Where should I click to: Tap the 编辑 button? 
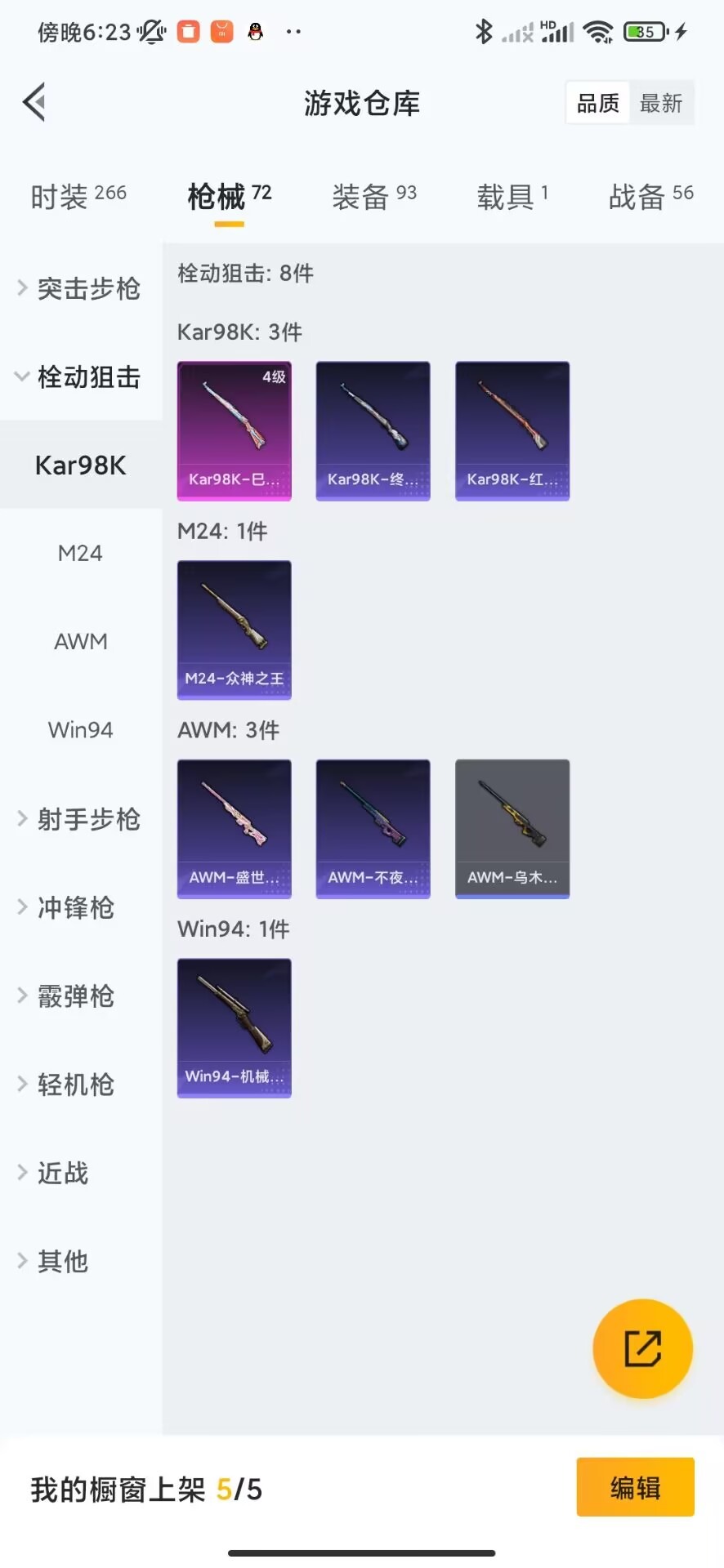pos(635,1487)
